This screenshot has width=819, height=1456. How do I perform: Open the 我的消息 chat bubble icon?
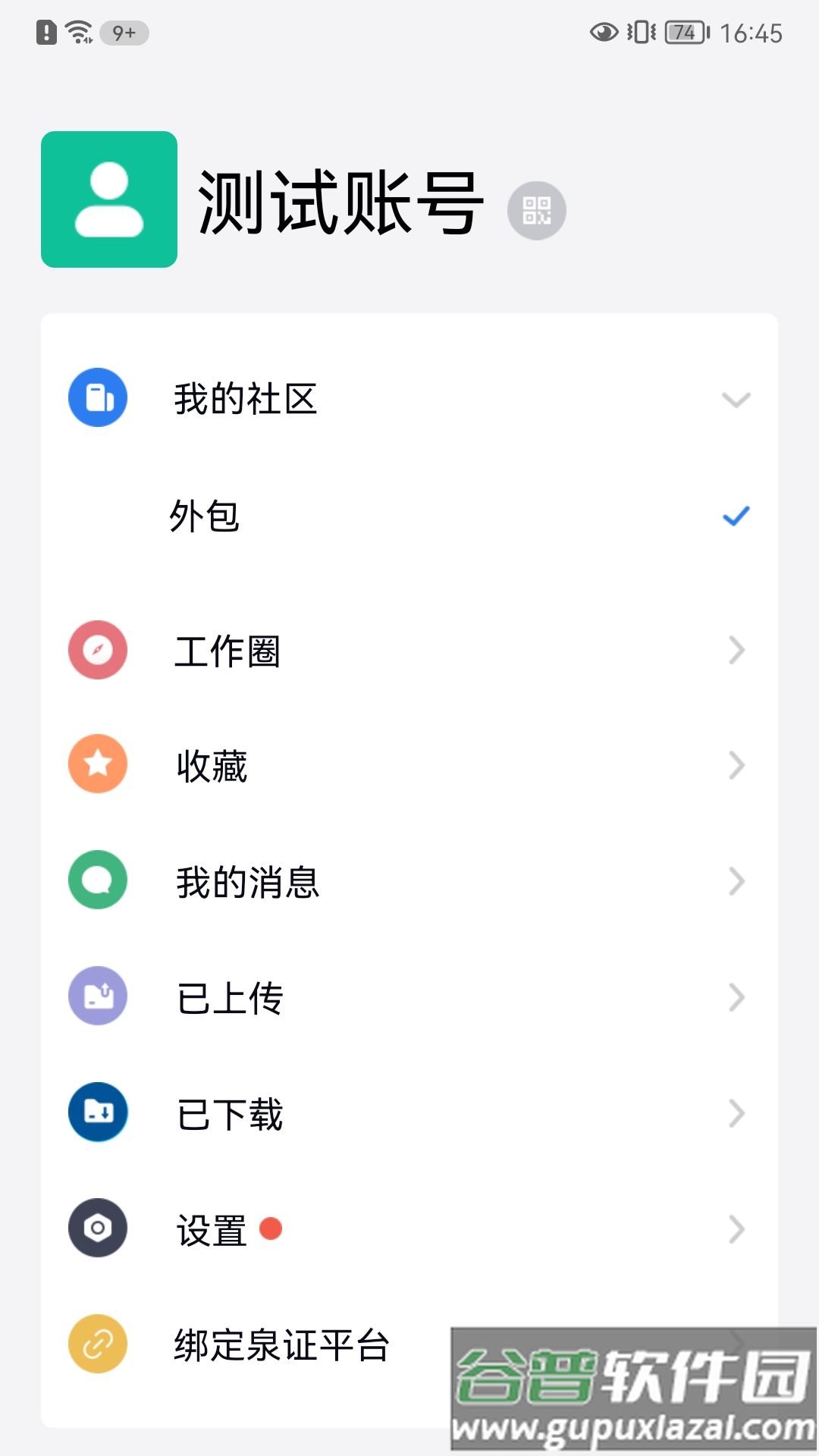(x=97, y=880)
